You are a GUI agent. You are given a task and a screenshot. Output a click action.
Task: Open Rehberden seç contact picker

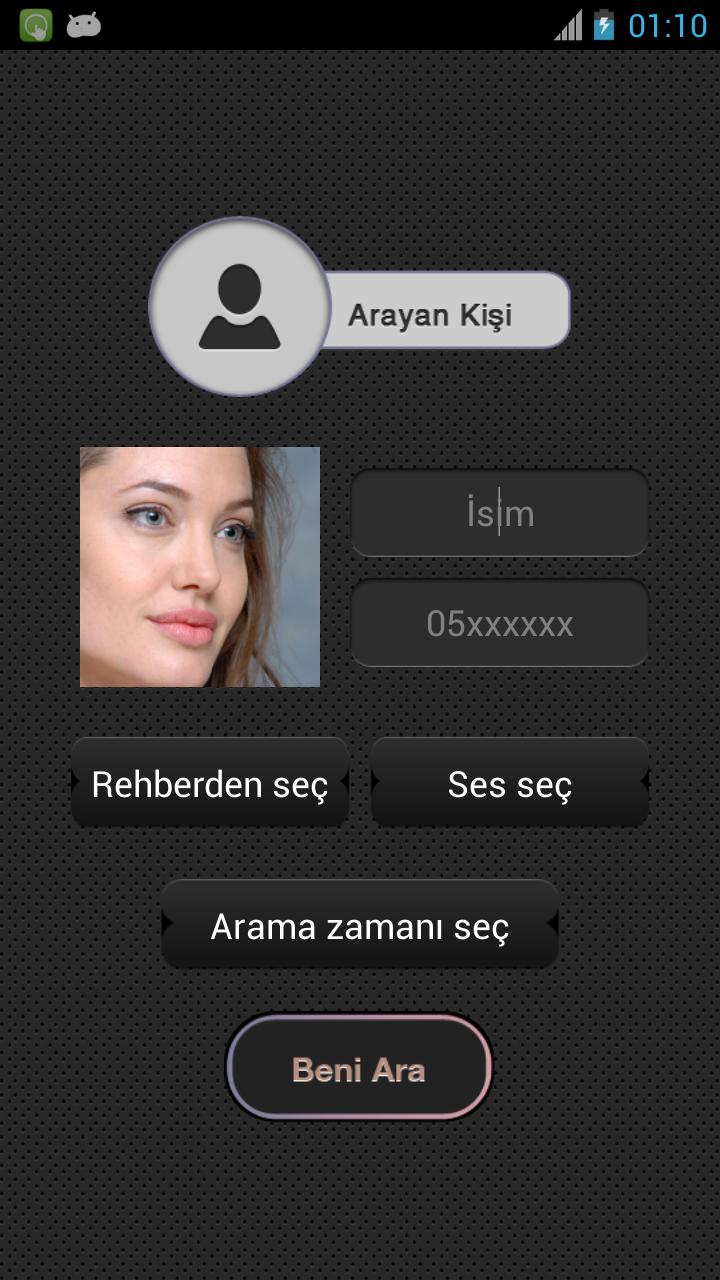pyautogui.click(x=210, y=784)
